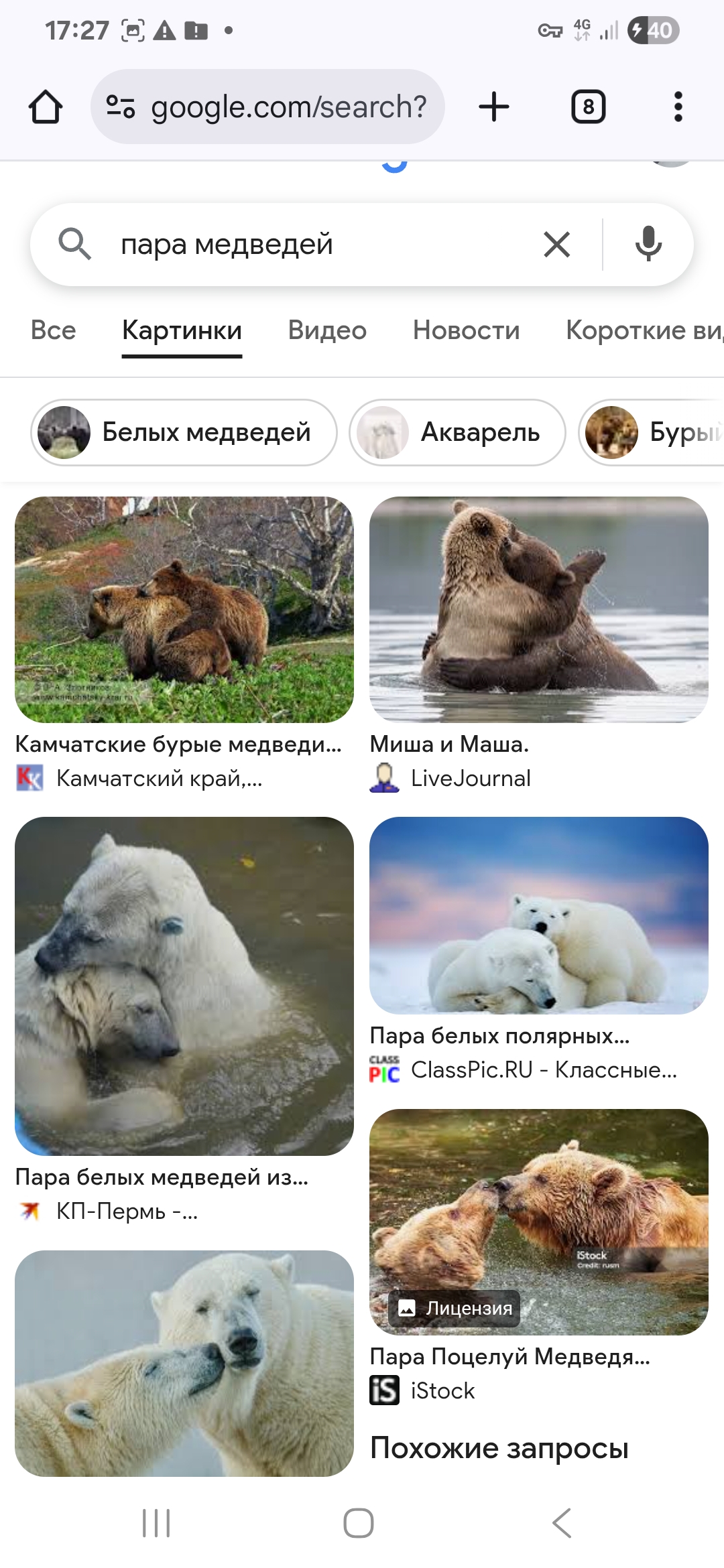Start voice search with the microphone
Image resolution: width=724 pixels, height=1568 pixels.
(648, 245)
